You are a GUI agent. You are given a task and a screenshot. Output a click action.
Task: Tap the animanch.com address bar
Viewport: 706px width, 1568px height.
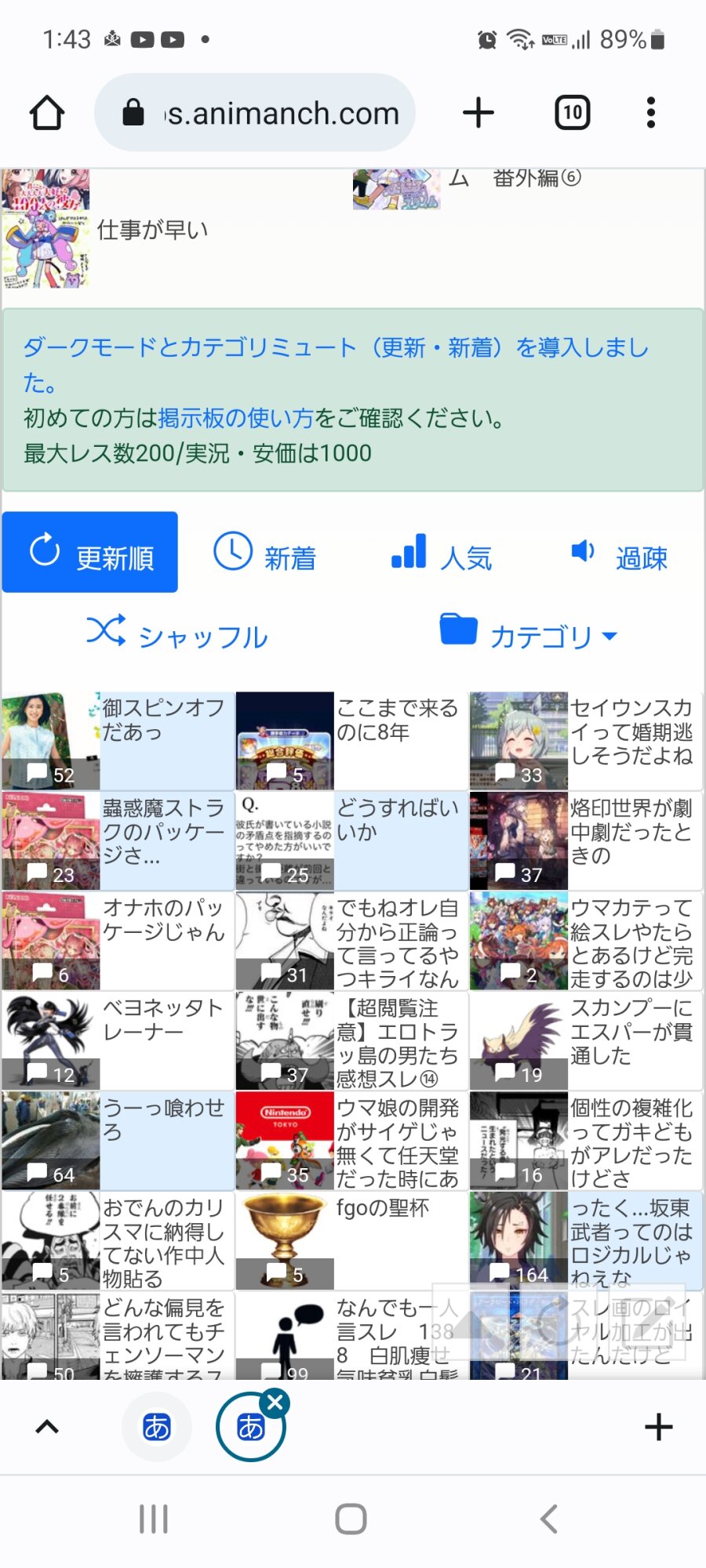click(x=255, y=113)
